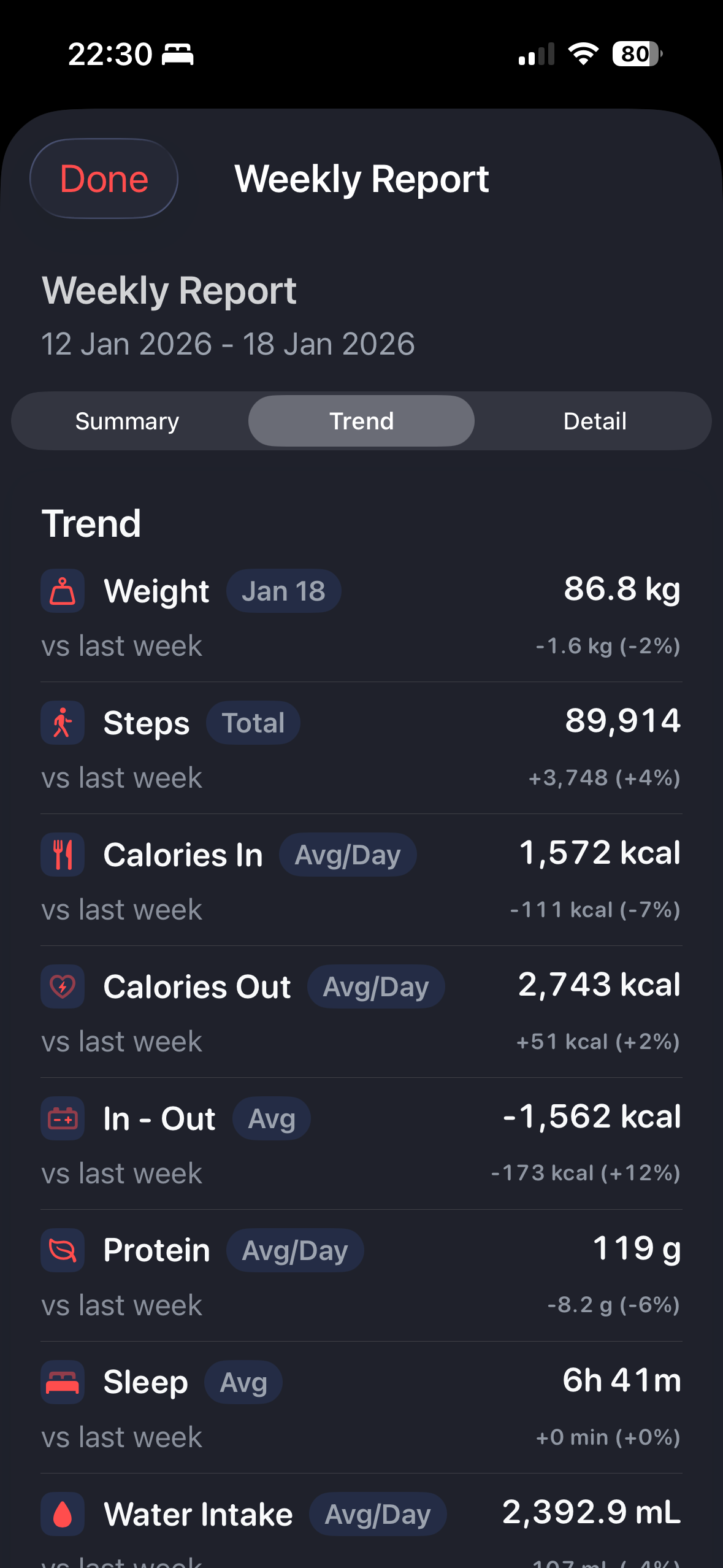
Task: Click the Total badge beside Steps
Action: coord(252,722)
